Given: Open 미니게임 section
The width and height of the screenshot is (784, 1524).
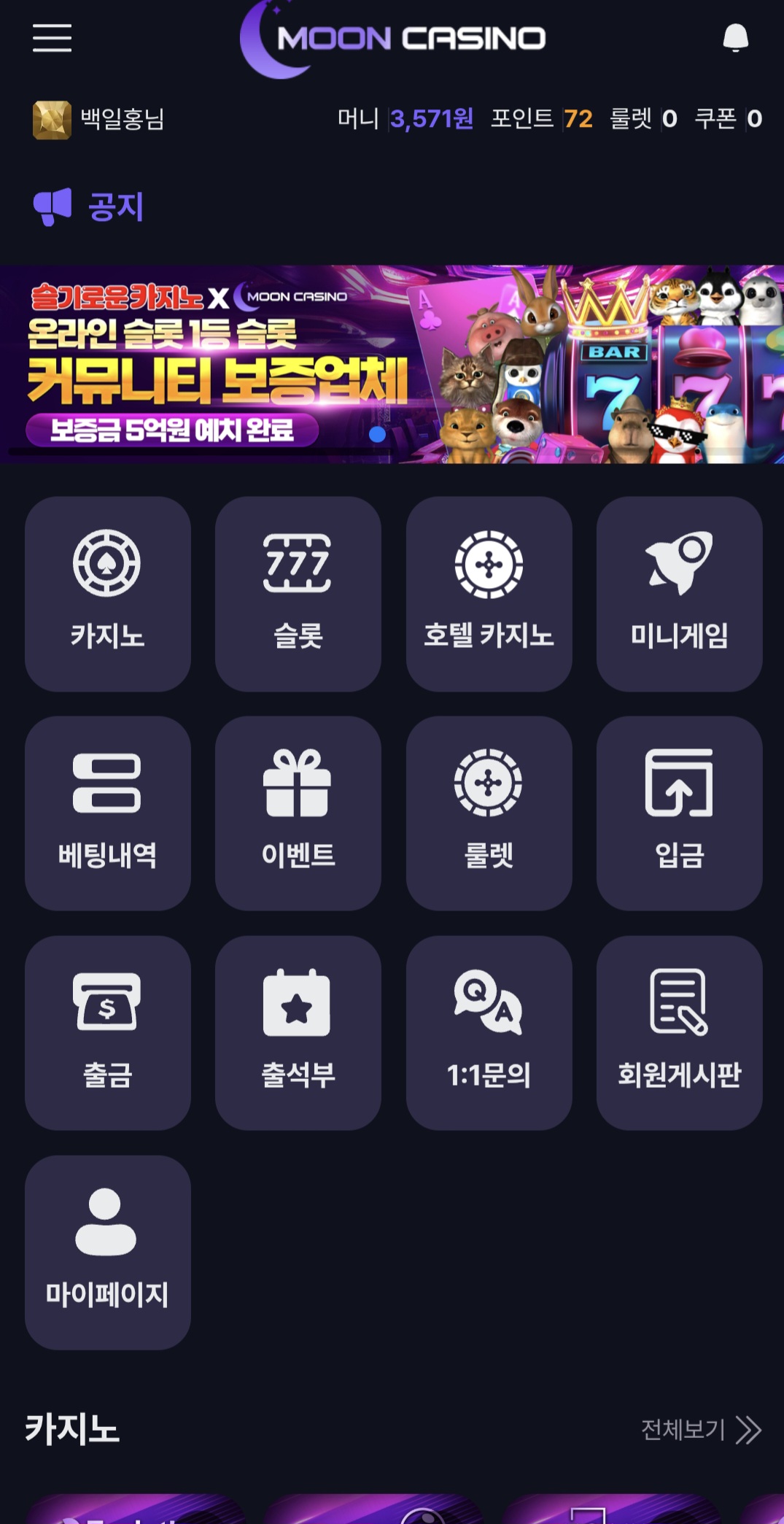Looking at the screenshot, I should pyautogui.click(x=679, y=594).
